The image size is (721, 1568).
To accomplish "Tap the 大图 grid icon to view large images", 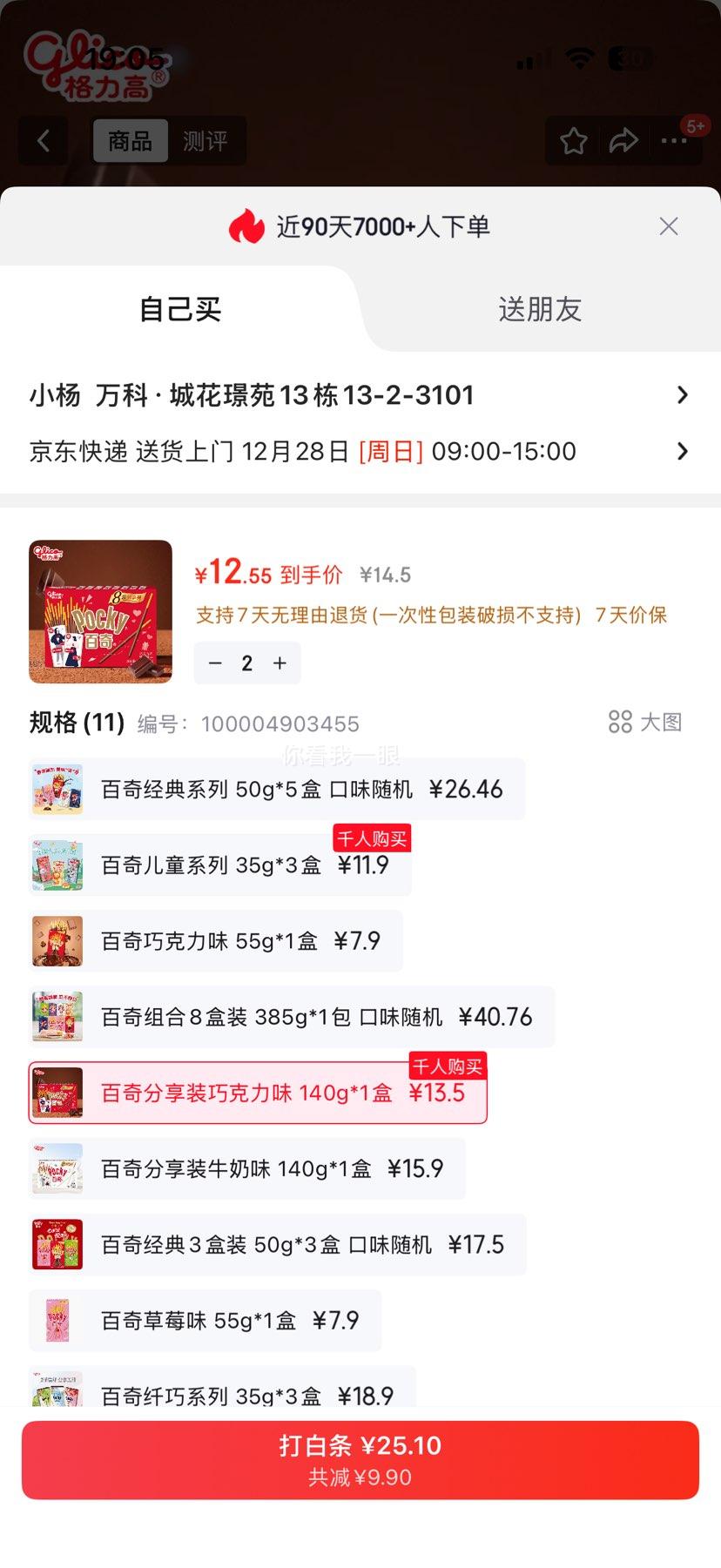I will tap(621, 722).
